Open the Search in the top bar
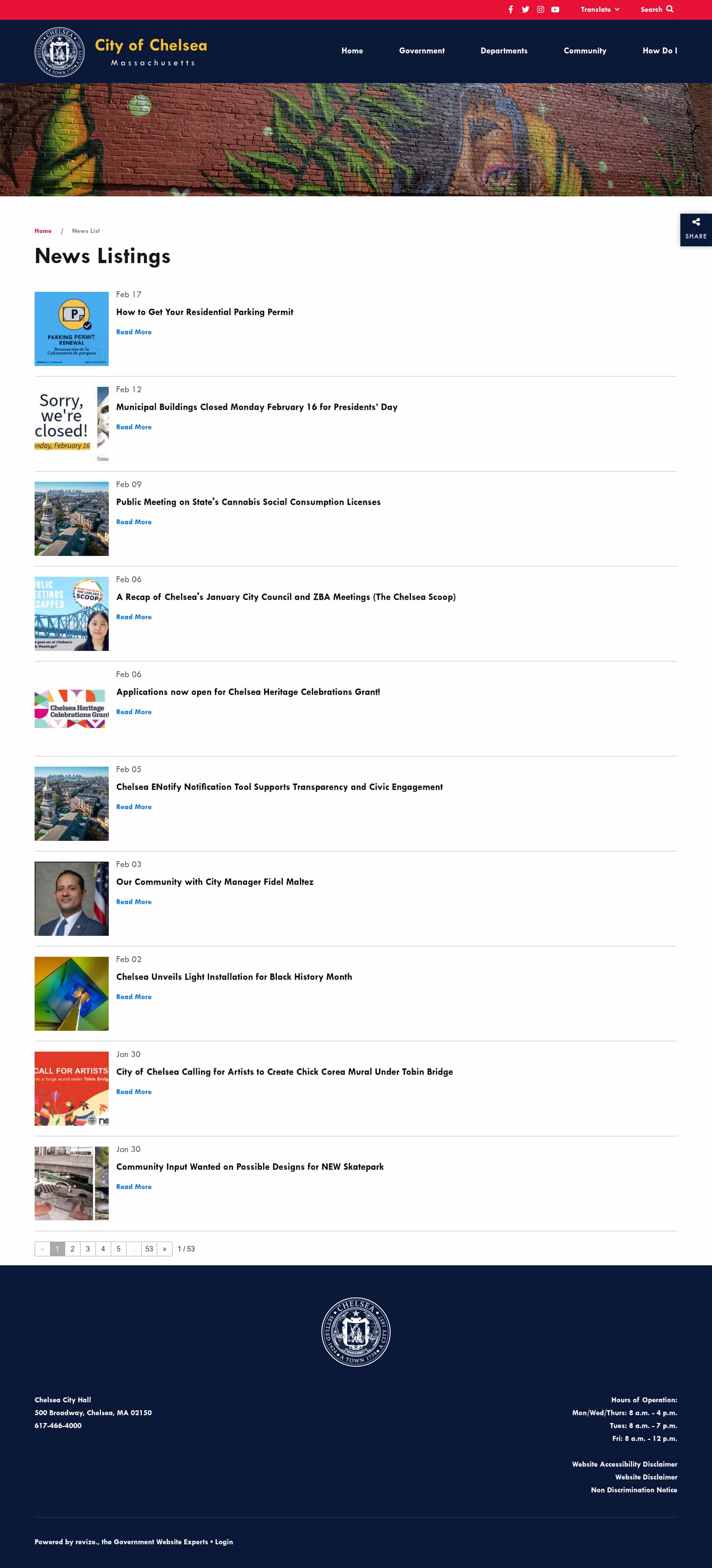Viewport: 712px width, 1568px height. point(657,9)
